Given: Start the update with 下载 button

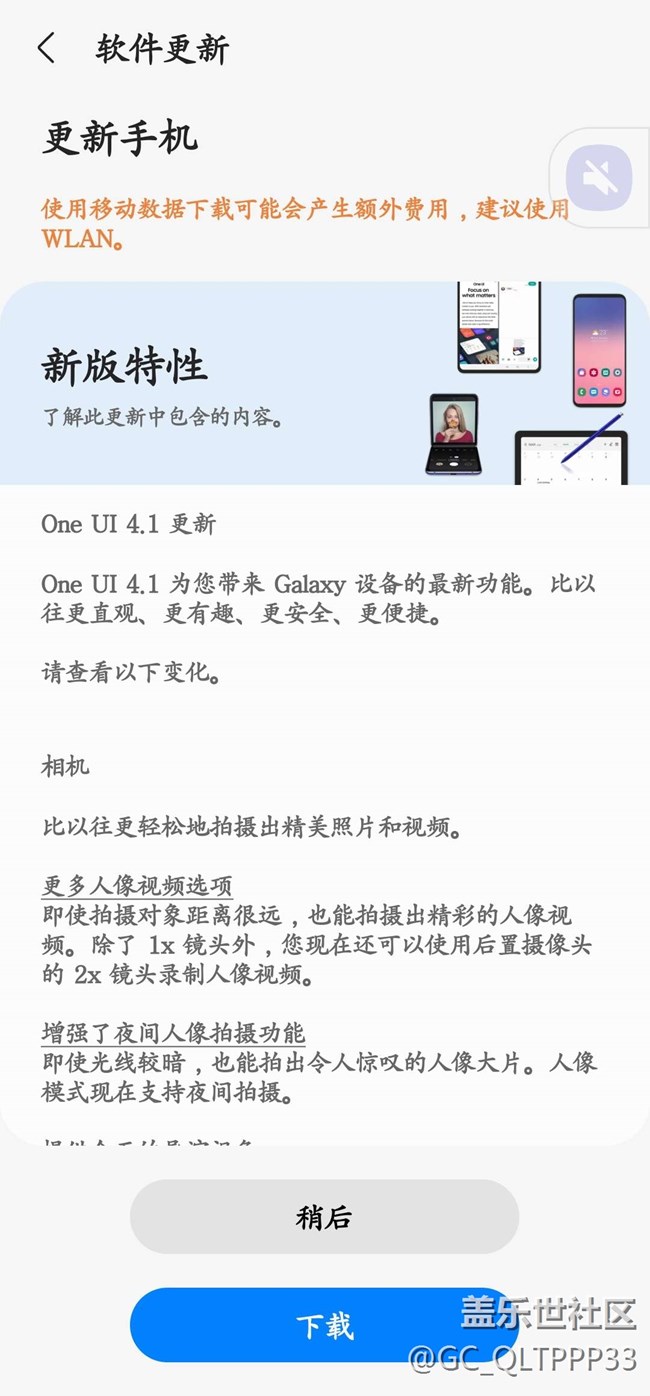Looking at the screenshot, I should tap(324, 1326).
